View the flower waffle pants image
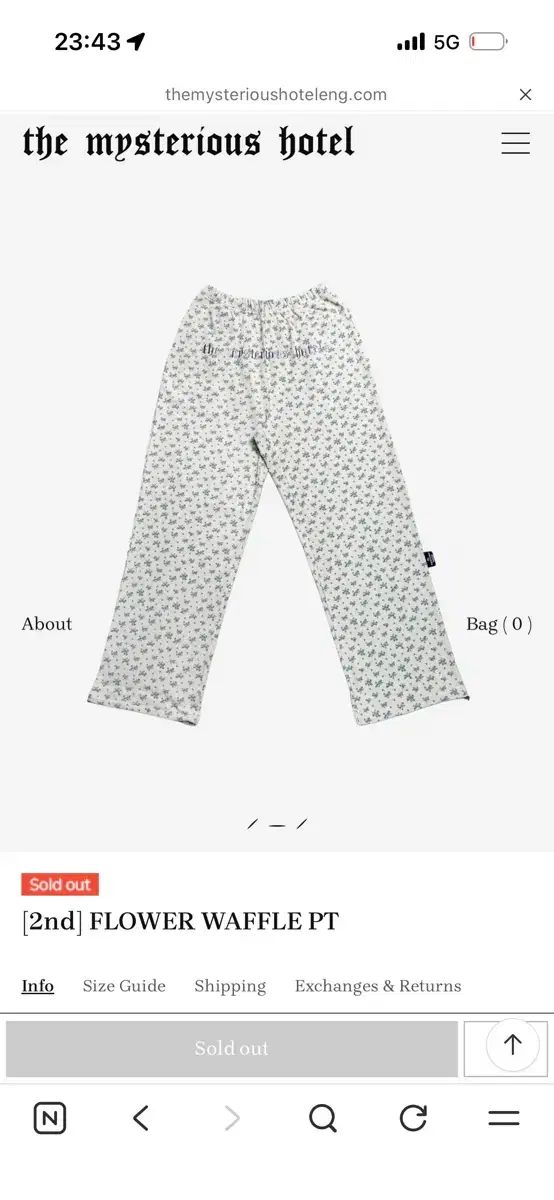554x1200 pixels. [277, 505]
